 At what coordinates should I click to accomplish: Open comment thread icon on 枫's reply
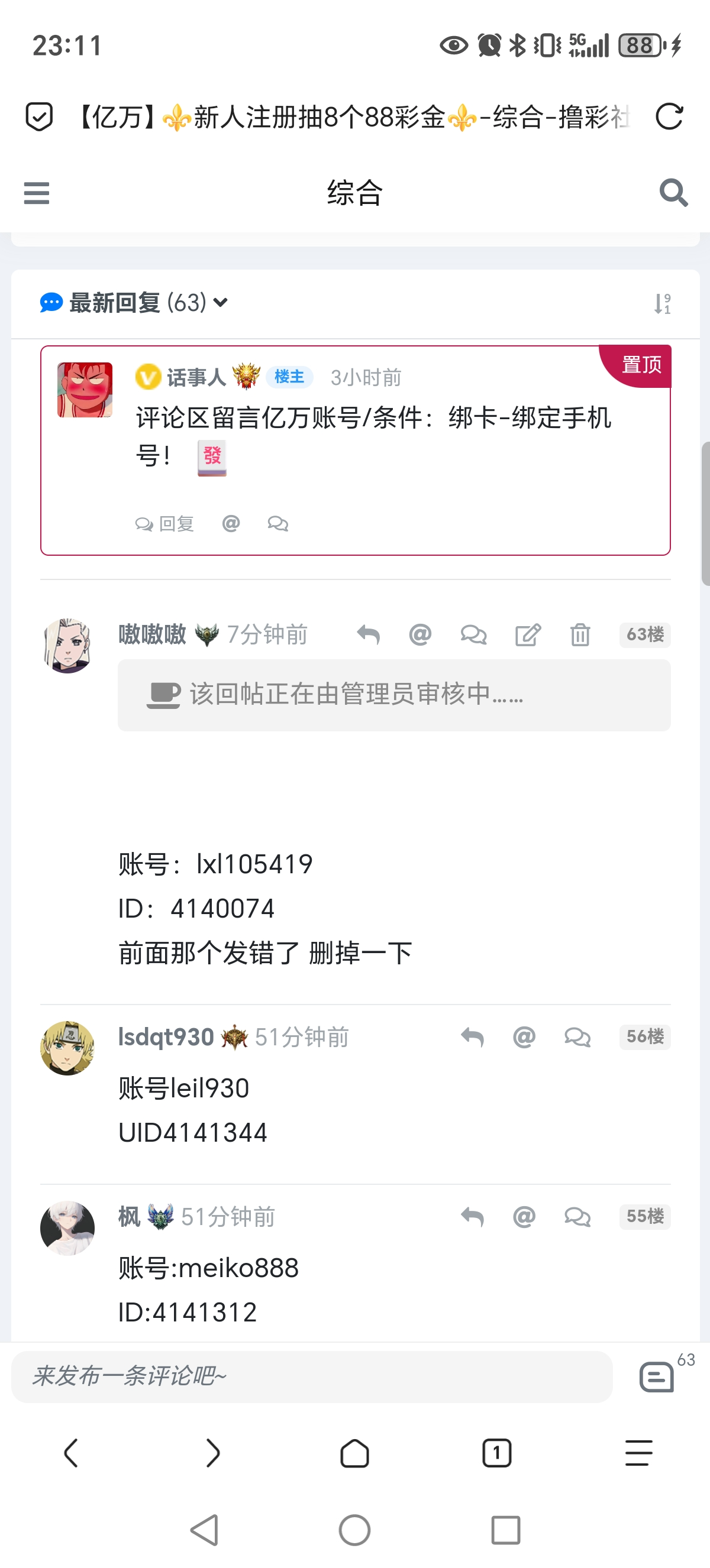tap(577, 1217)
